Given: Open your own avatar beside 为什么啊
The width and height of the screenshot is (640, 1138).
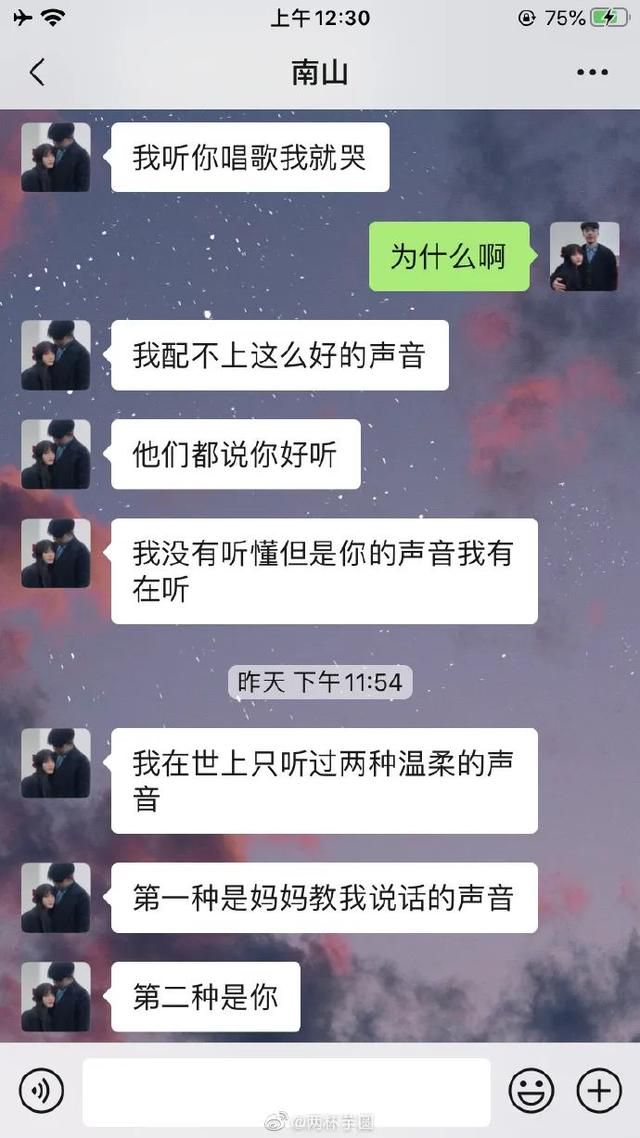Looking at the screenshot, I should 584,257.
